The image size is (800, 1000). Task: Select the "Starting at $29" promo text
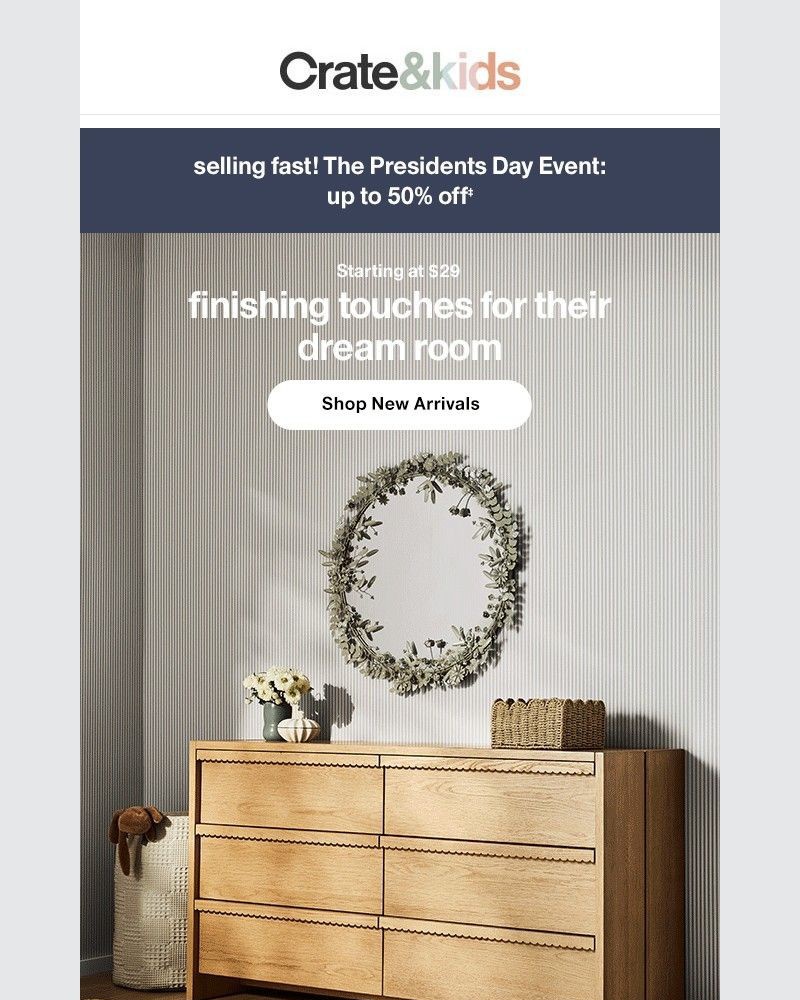pyautogui.click(x=399, y=268)
